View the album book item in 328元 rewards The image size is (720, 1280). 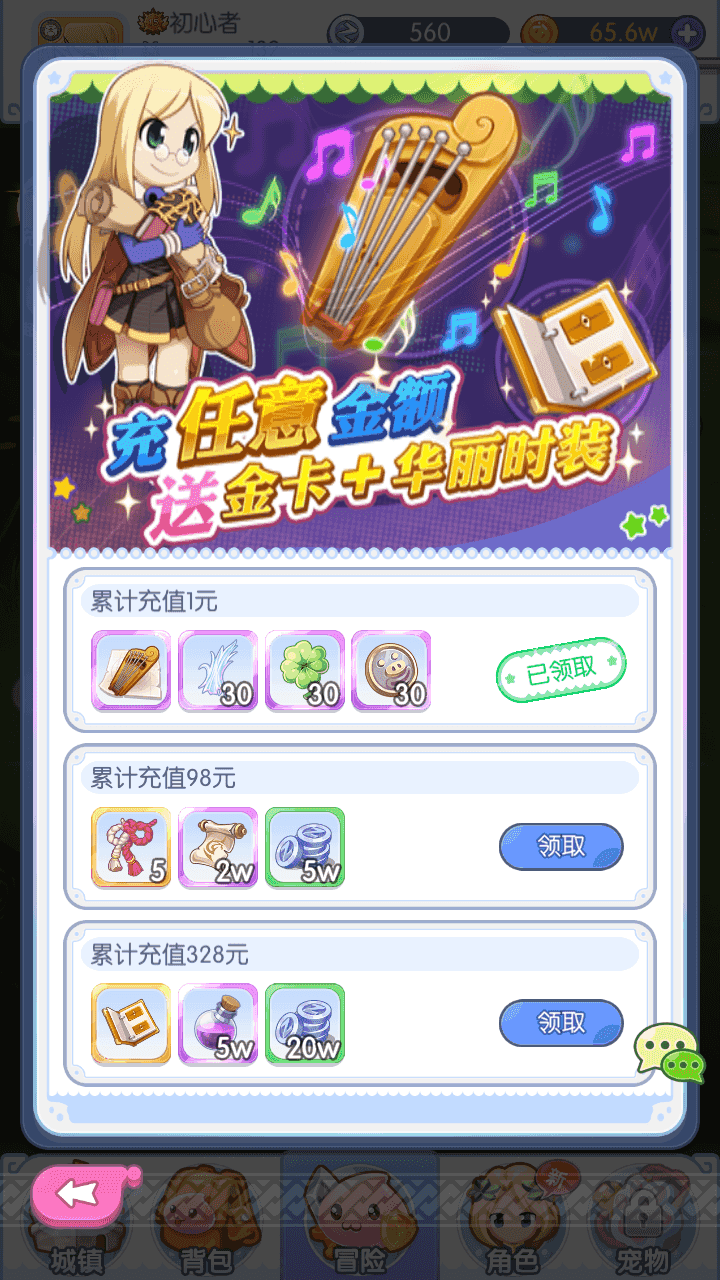click(x=131, y=1024)
